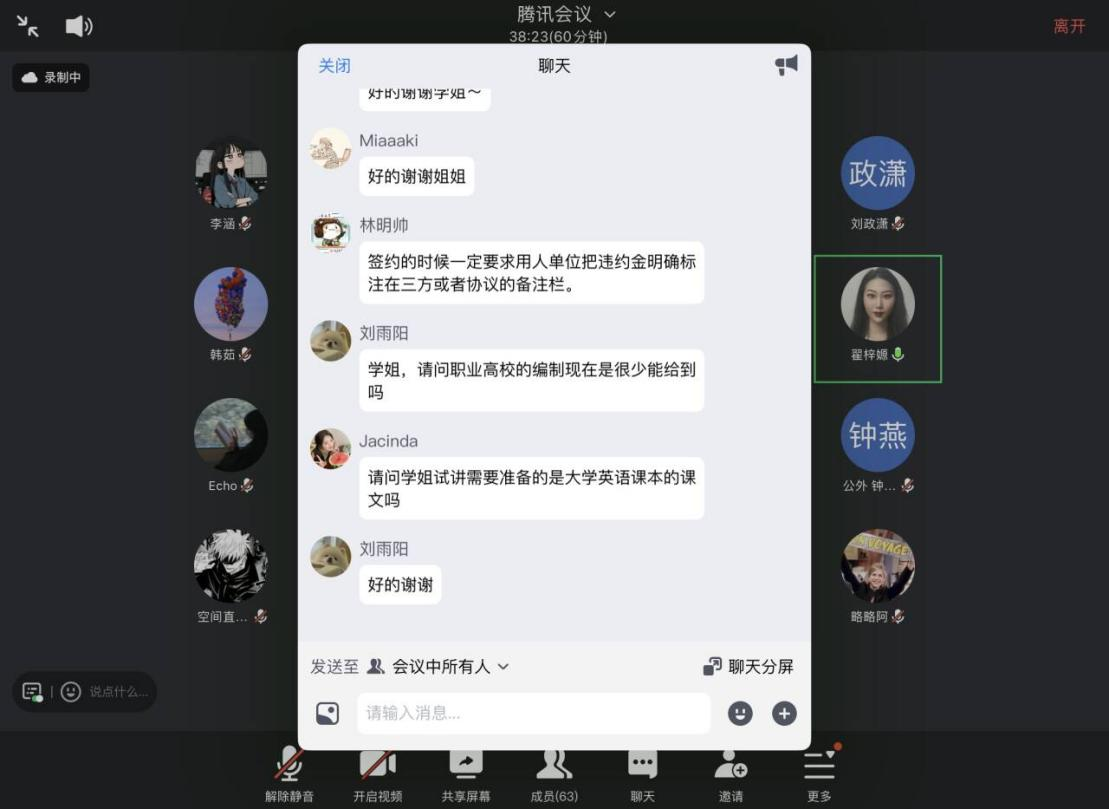Start 共享屏幕 screen sharing
This screenshot has height=809, width=1109.
466,773
